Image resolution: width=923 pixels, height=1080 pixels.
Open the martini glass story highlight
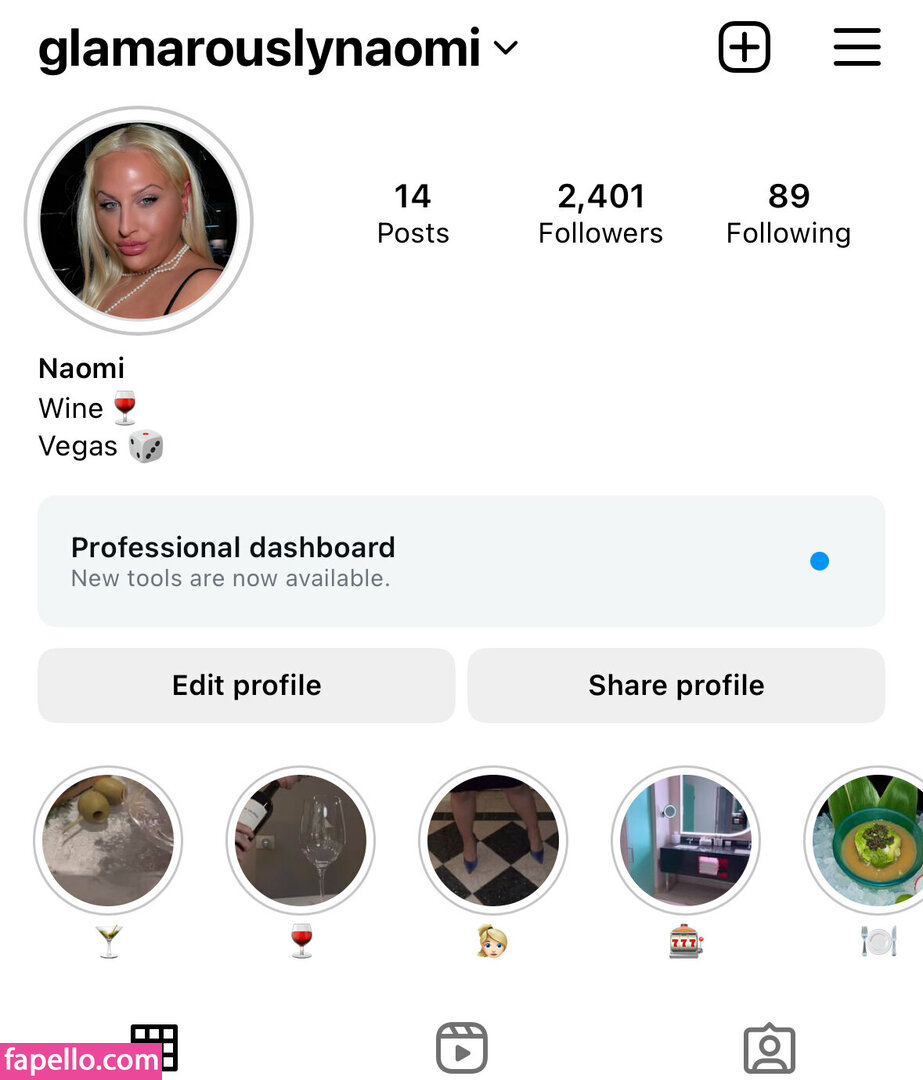coord(108,840)
